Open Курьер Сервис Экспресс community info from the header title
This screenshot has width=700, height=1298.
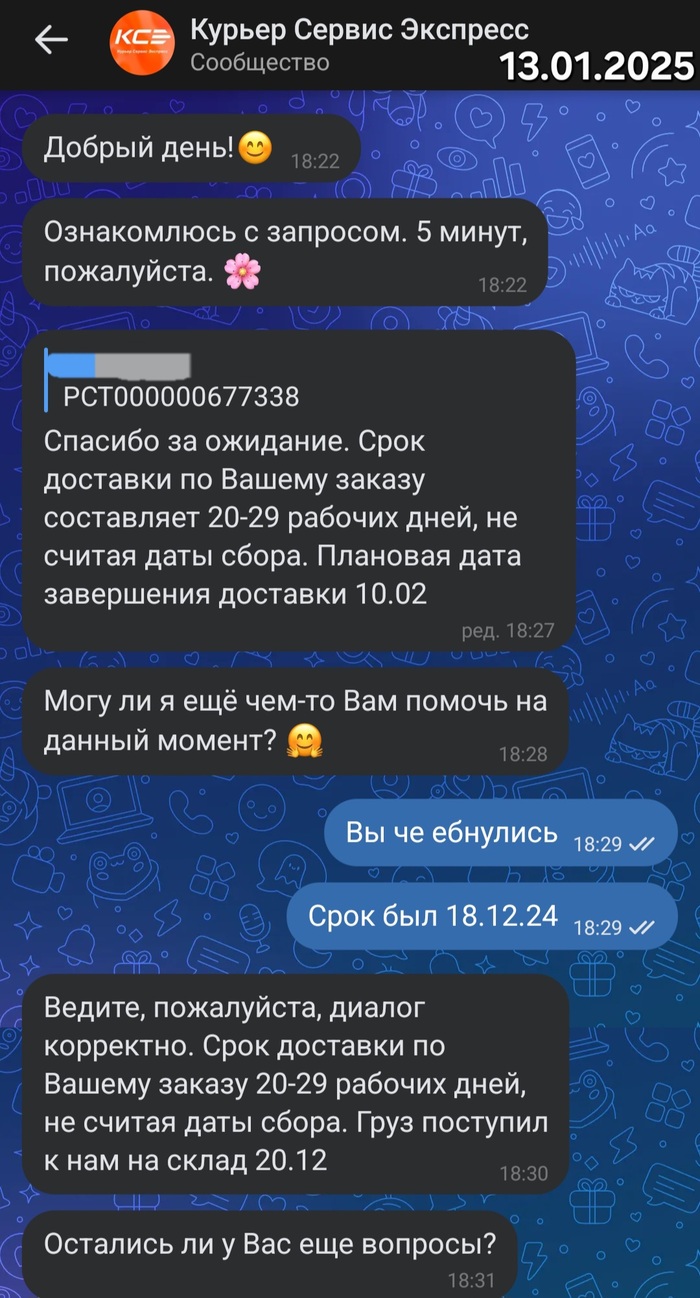click(x=358, y=32)
